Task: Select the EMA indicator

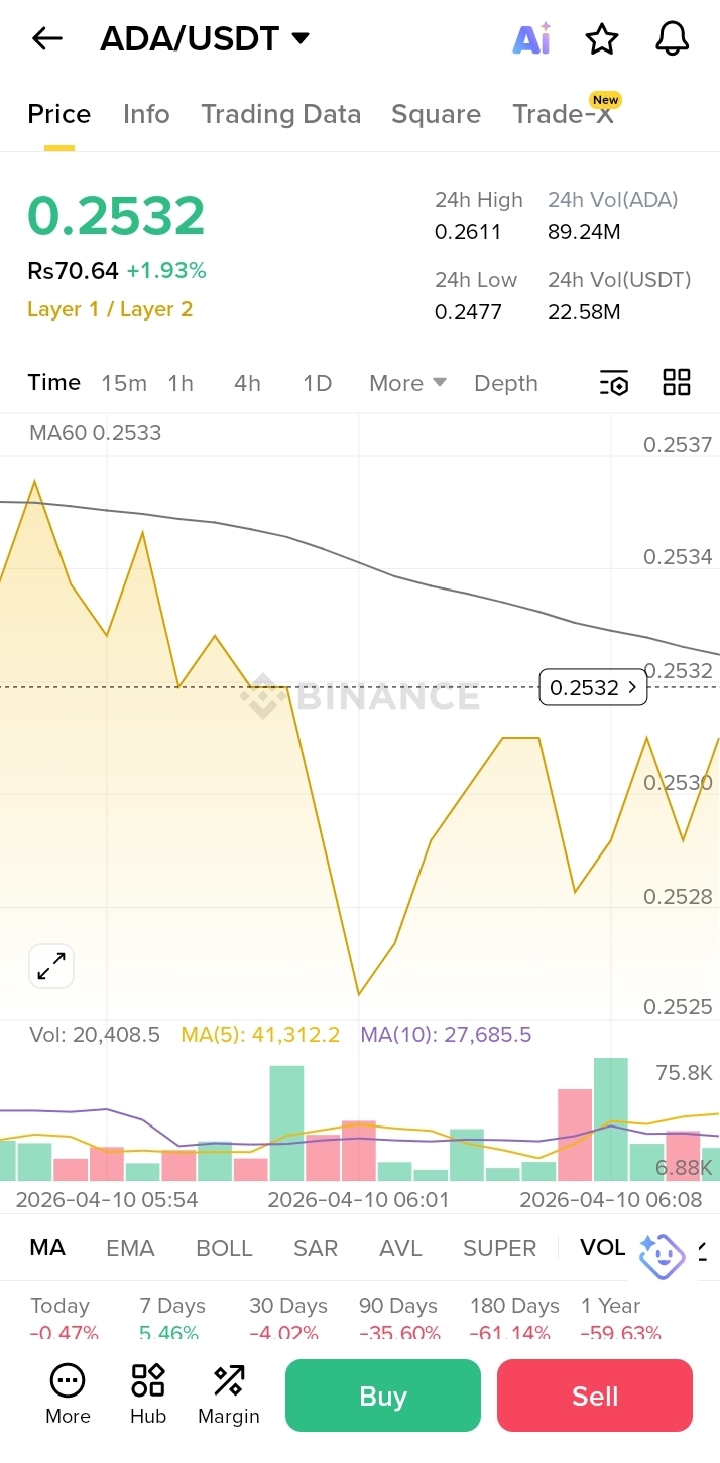Action: tap(130, 1248)
